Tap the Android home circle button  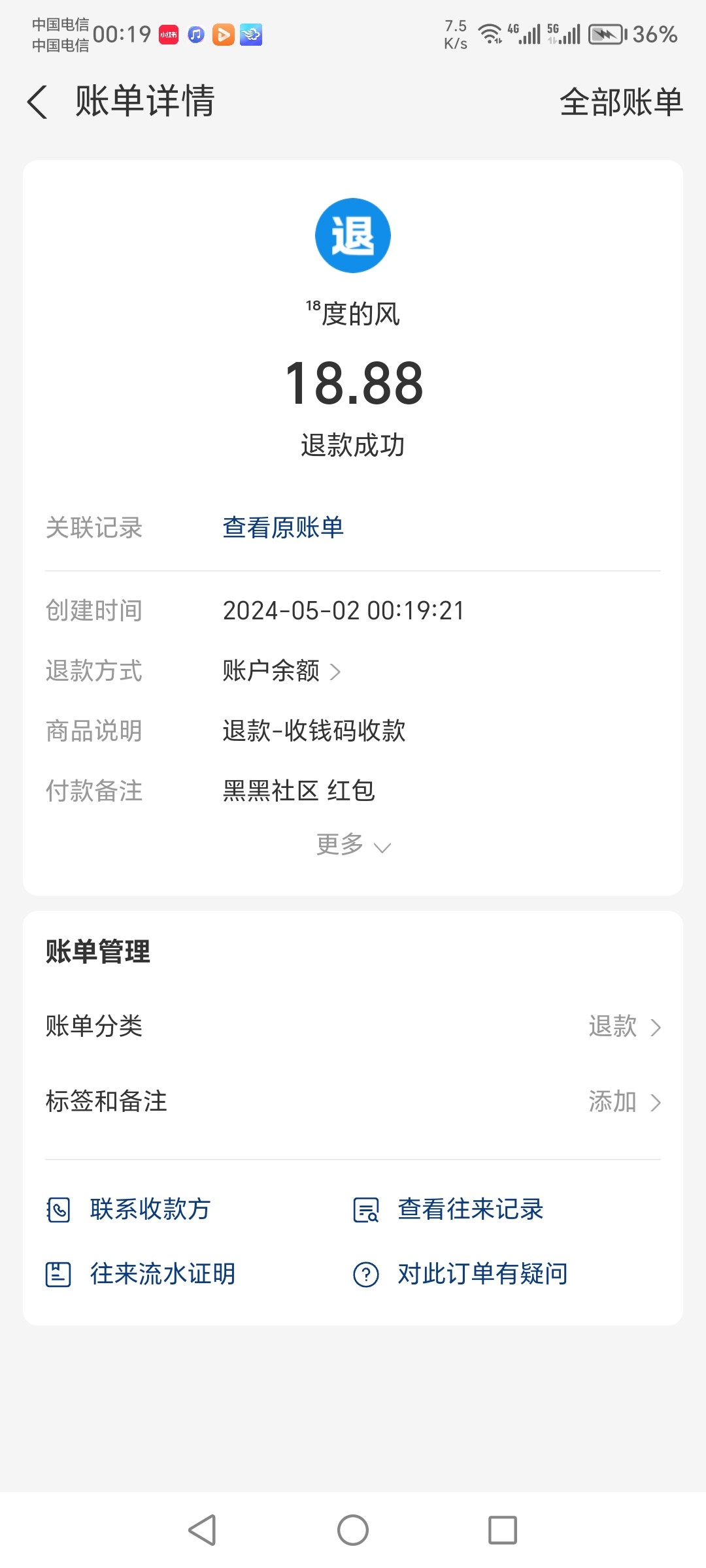click(353, 1529)
